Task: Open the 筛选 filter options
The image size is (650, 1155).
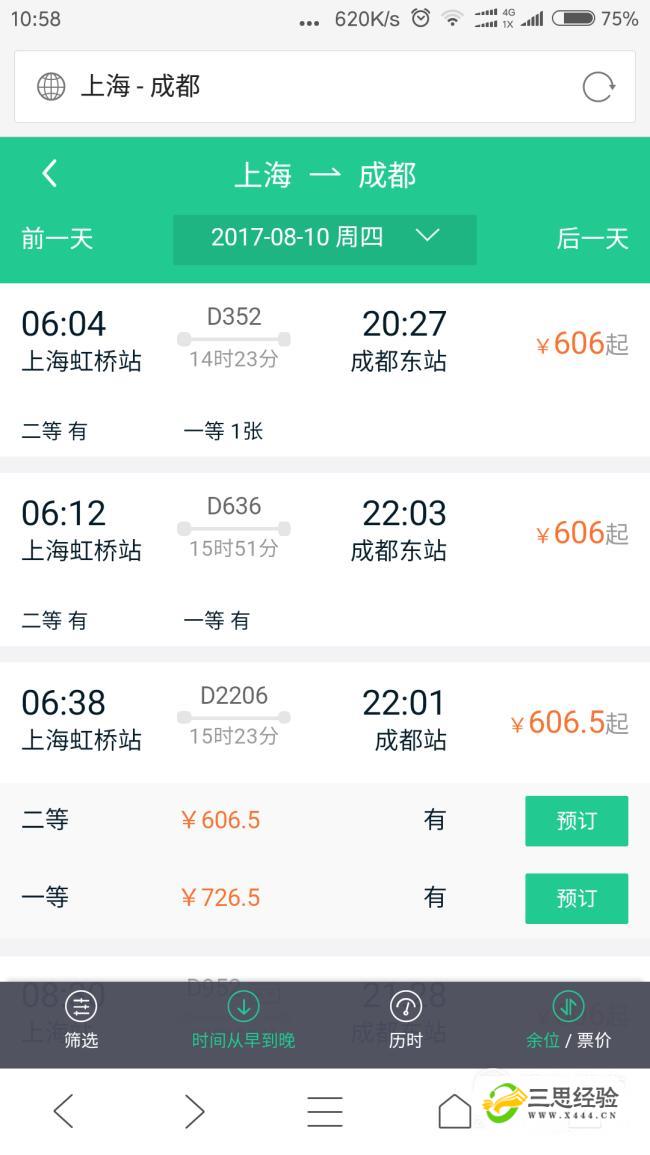Action: click(81, 1020)
